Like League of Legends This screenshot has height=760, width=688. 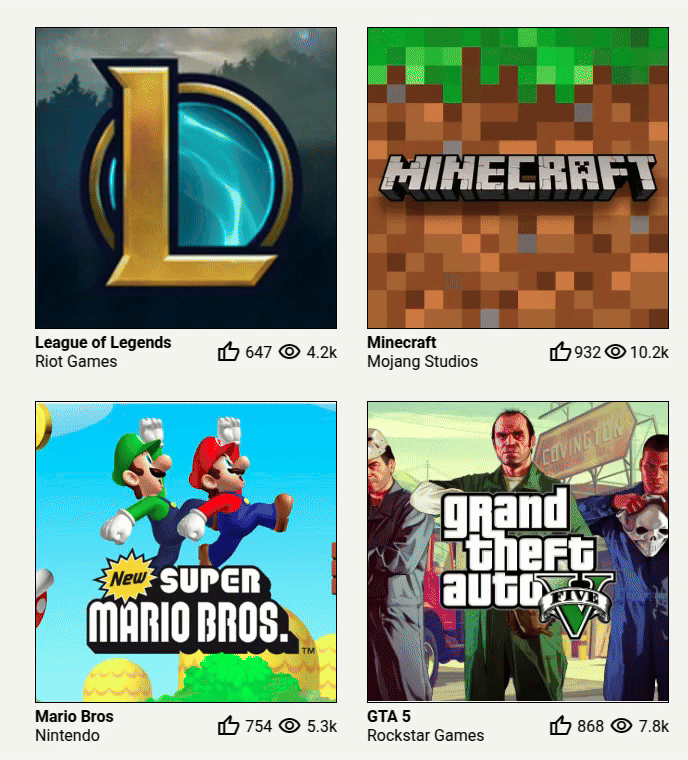[x=229, y=352]
